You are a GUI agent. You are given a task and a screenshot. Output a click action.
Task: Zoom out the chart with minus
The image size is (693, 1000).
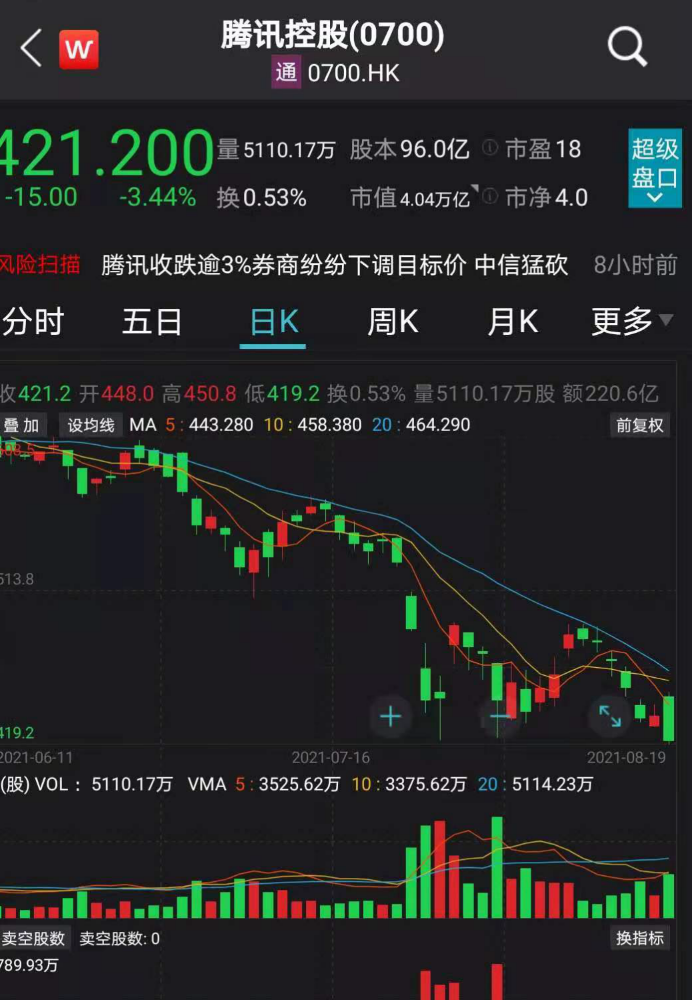tap(499, 716)
